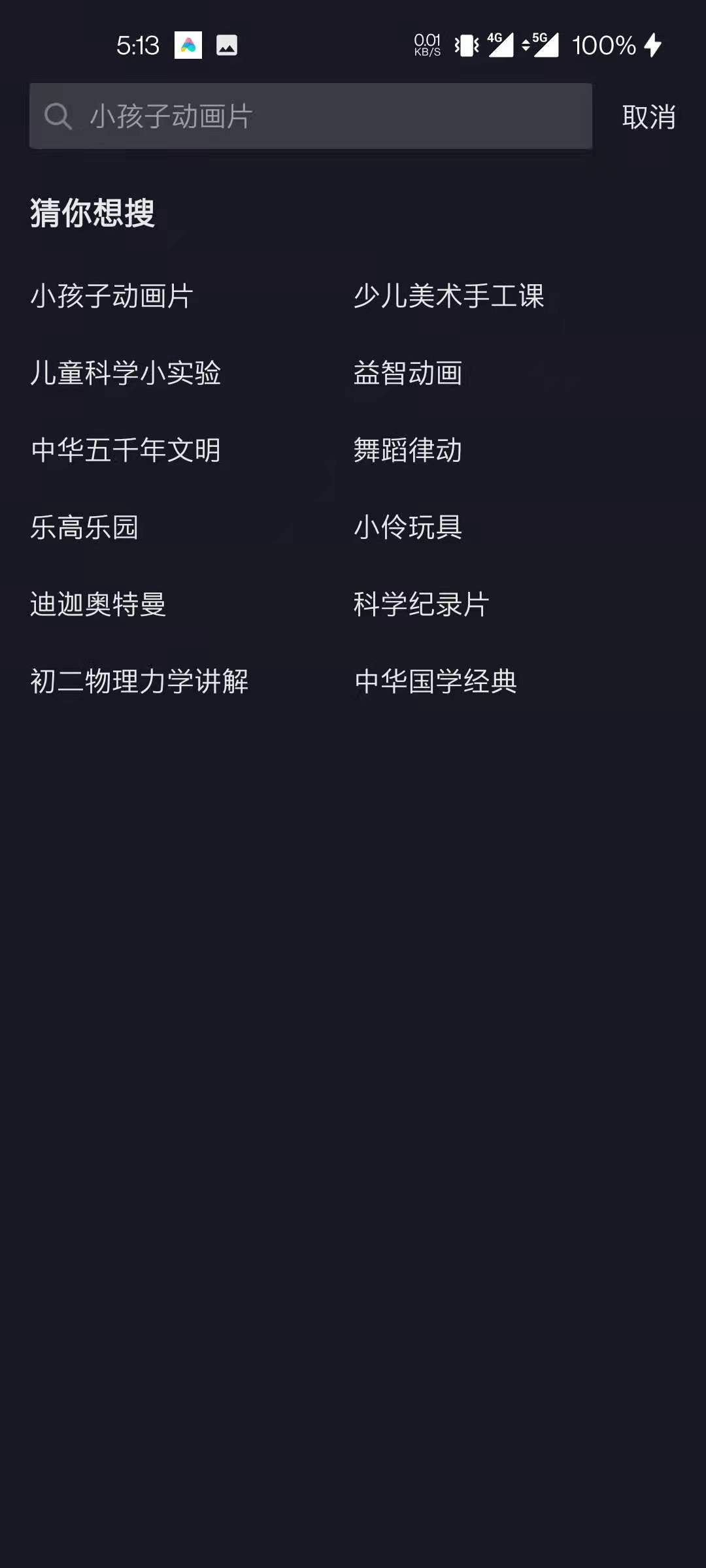Viewport: 706px width, 1568px height.
Task: Choose the 儿童科学小实验 suggestion
Action: tap(126, 373)
